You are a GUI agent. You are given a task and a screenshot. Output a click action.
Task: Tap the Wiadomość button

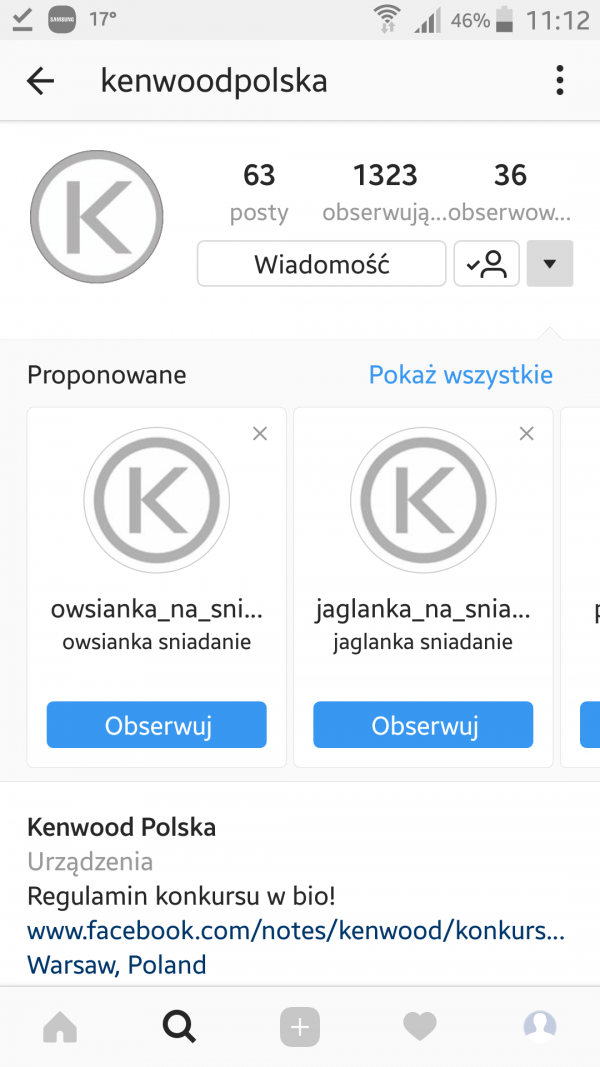pyautogui.click(x=321, y=264)
